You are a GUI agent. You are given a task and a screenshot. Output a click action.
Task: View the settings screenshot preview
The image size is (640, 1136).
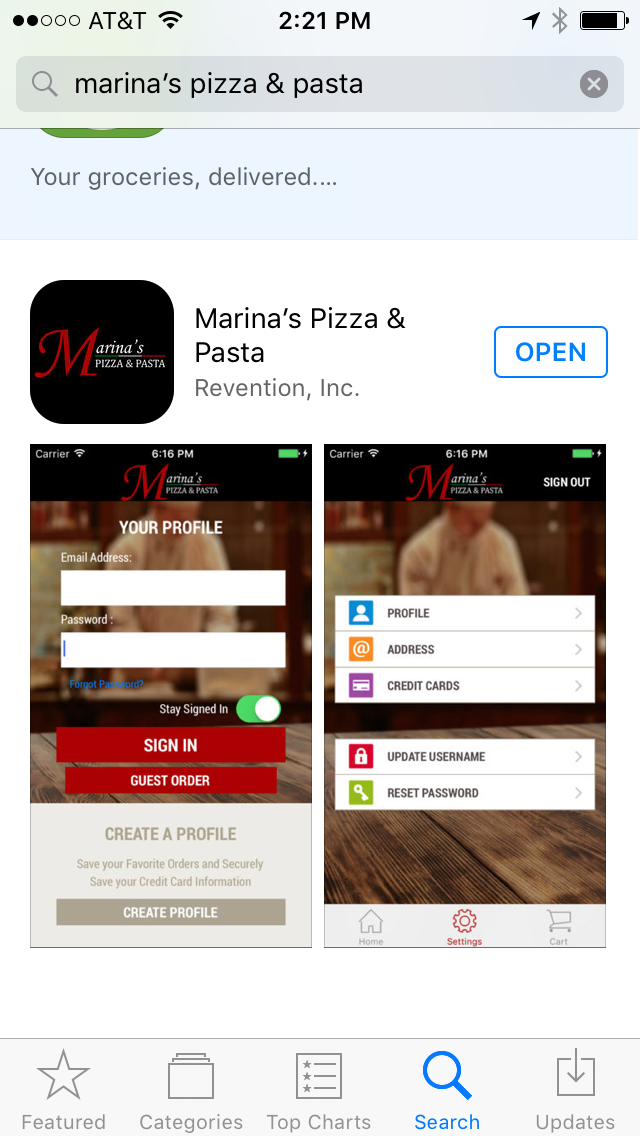point(465,695)
